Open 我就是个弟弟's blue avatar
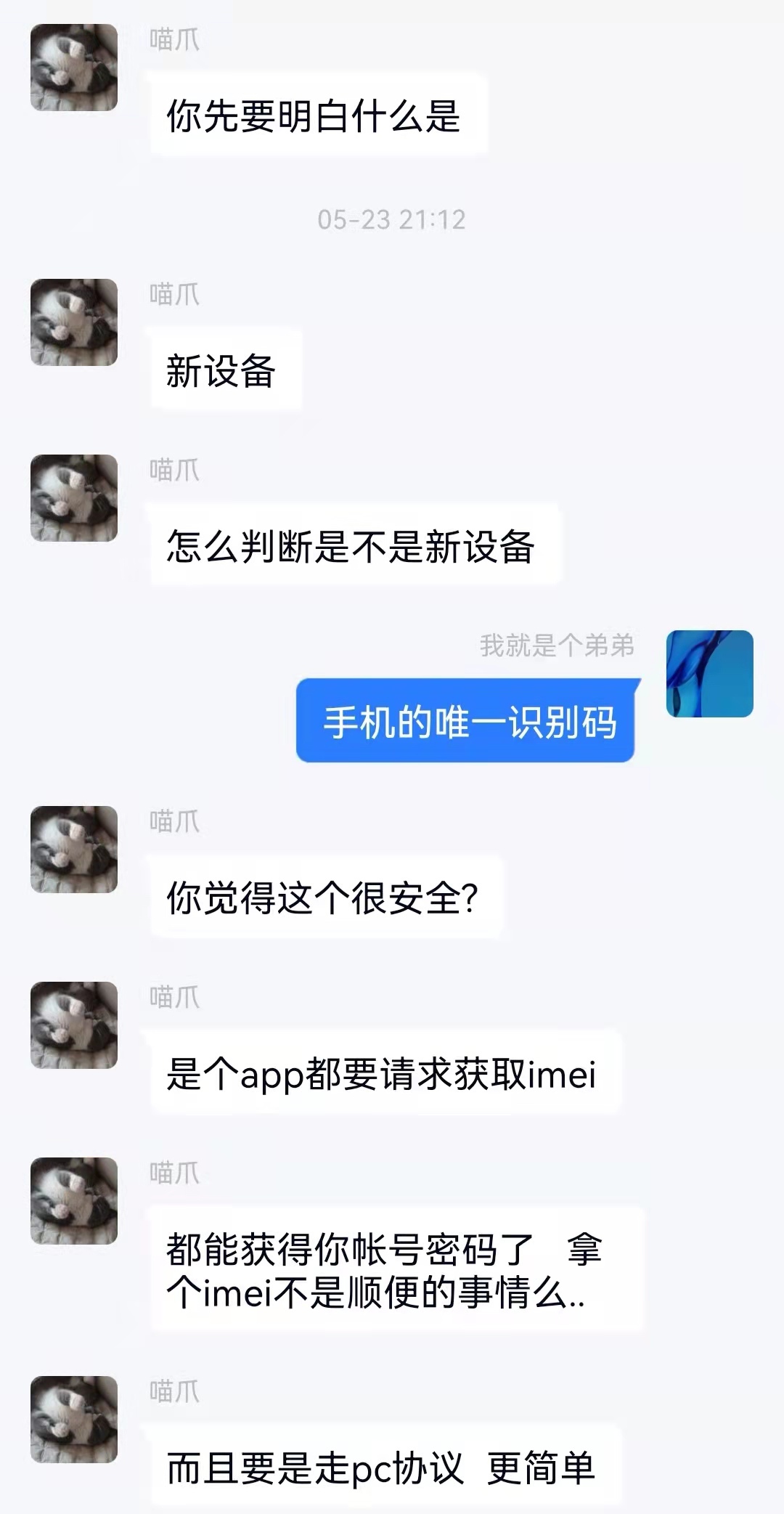The height and width of the screenshot is (1514, 784). (x=709, y=674)
